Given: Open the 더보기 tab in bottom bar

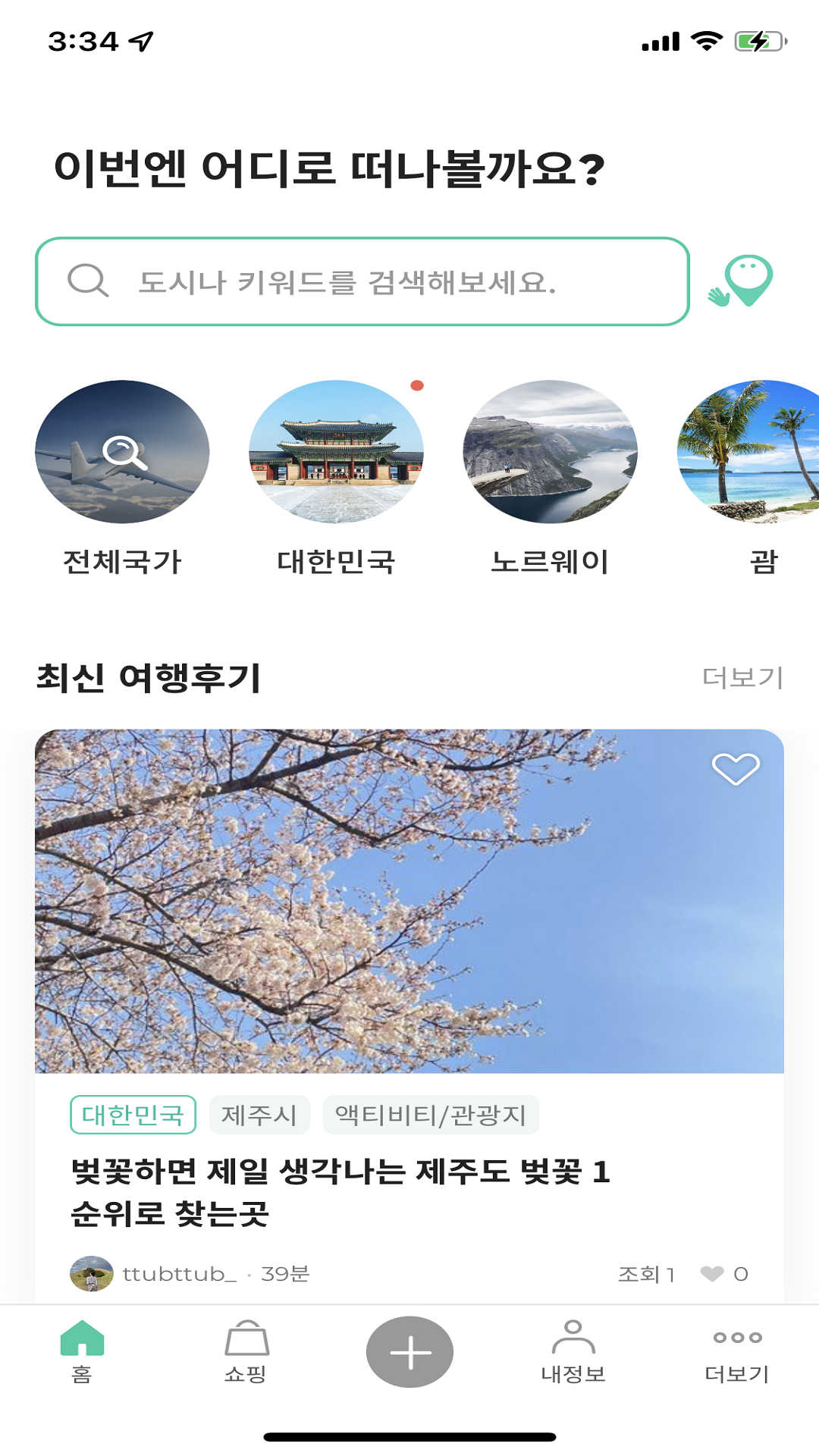Looking at the screenshot, I should pyautogui.click(x=737, y=1351).
